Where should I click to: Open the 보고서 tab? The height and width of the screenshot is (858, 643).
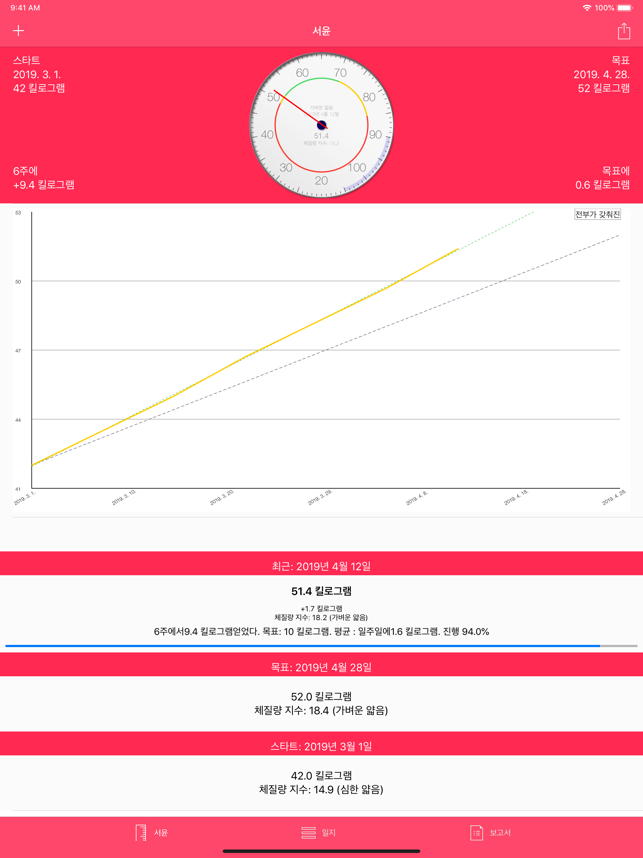click(x=491, y=832)
